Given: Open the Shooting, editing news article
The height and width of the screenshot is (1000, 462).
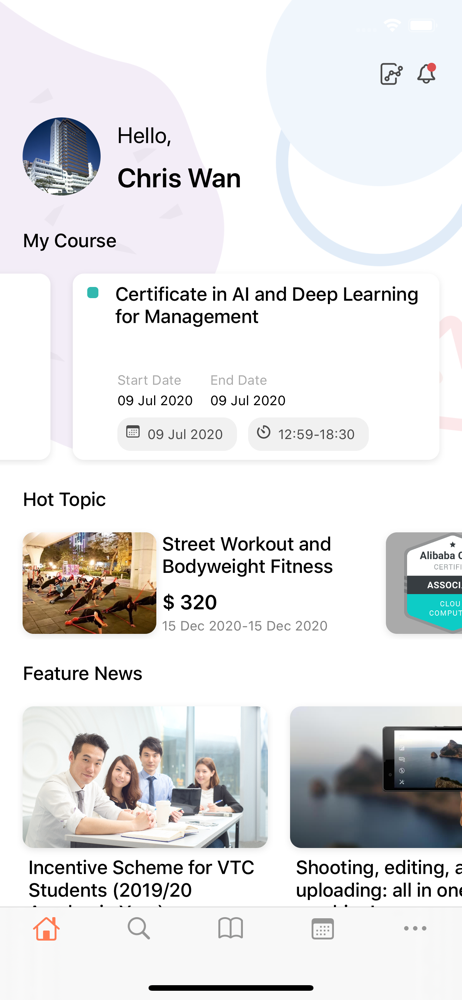Looking at the screenshot, I should pos(376,805).
